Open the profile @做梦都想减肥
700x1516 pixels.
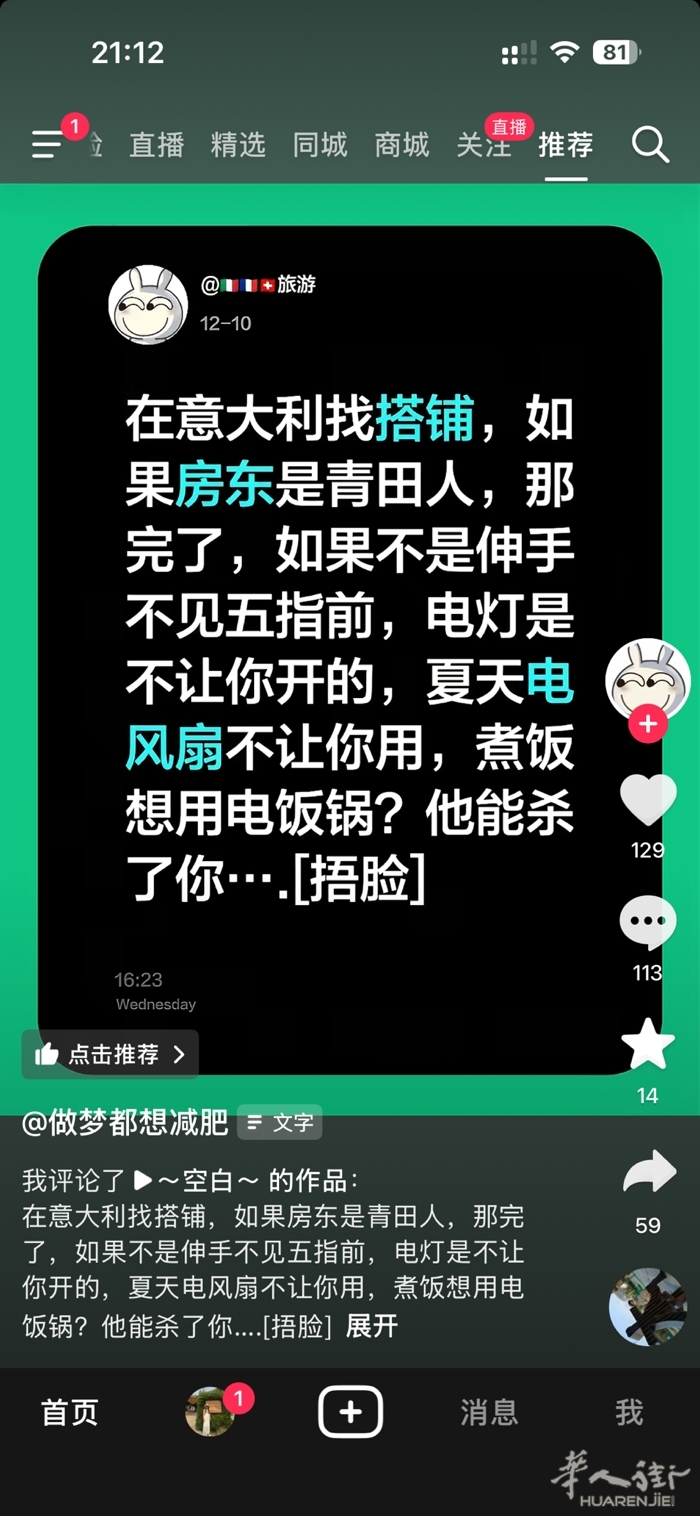[125, 1123]
